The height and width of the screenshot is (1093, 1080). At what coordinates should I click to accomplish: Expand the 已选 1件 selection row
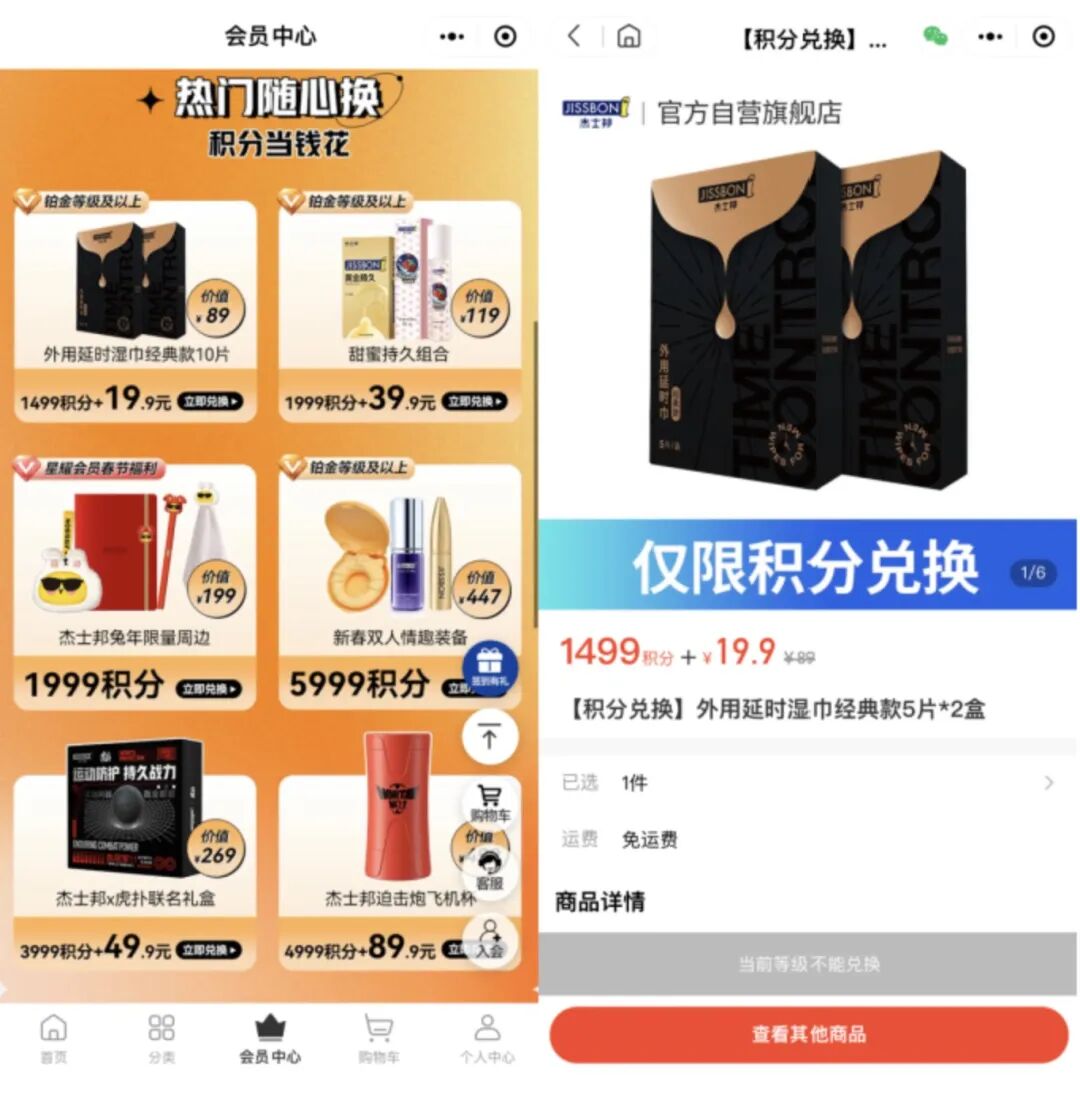click(808, 783)
